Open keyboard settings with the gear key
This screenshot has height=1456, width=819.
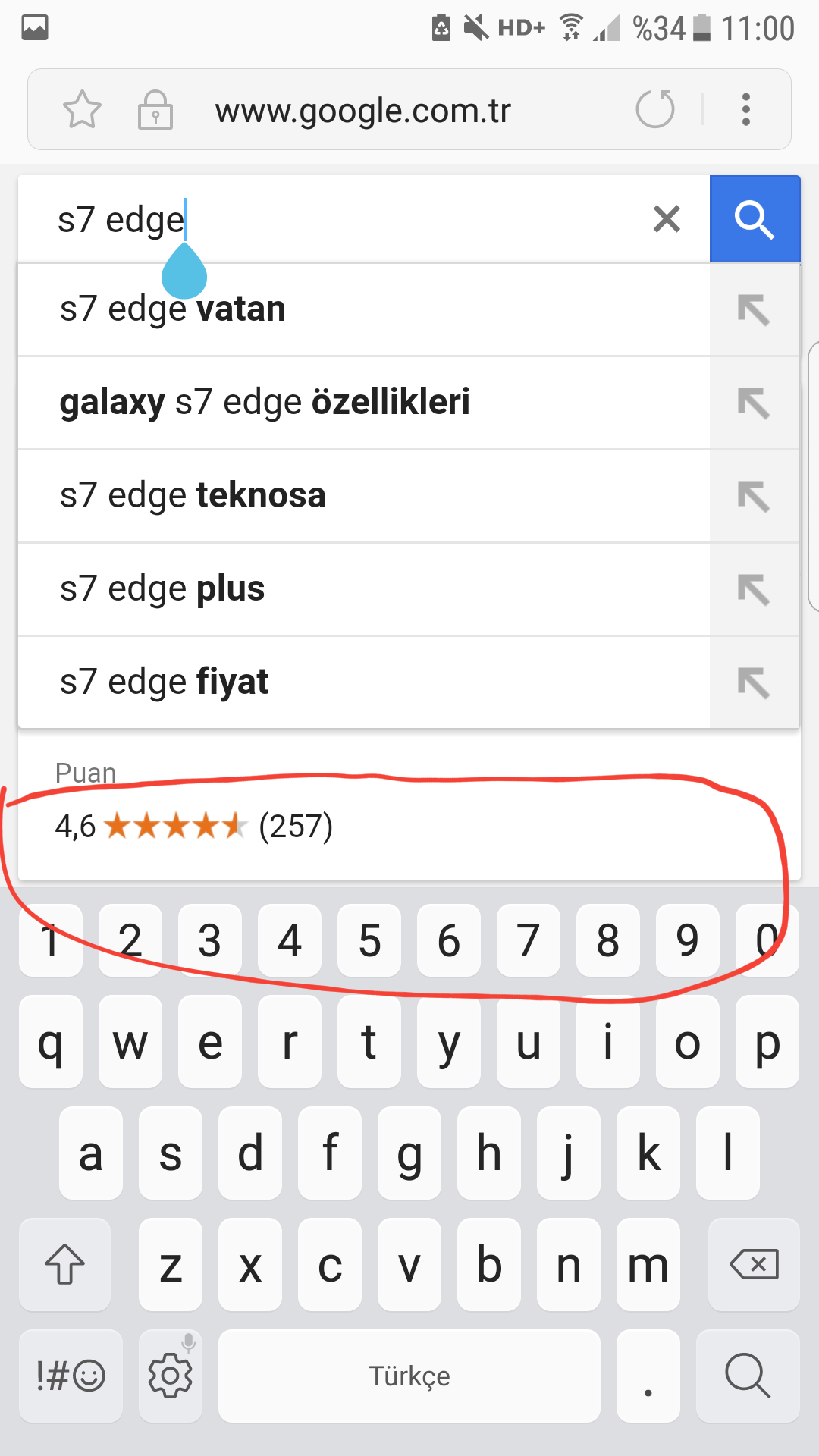point(171,1376)
